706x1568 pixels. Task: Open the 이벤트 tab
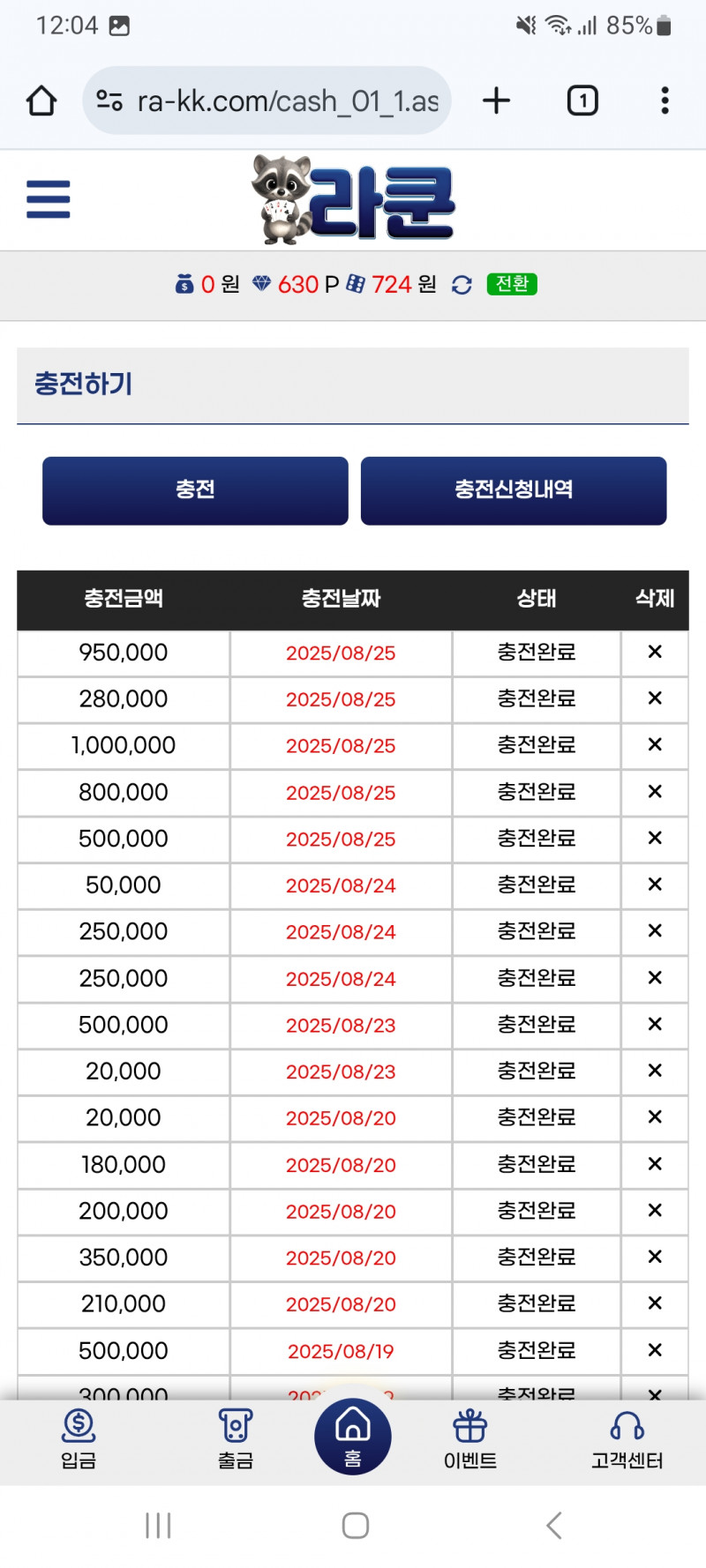(x=469, y=1438)
